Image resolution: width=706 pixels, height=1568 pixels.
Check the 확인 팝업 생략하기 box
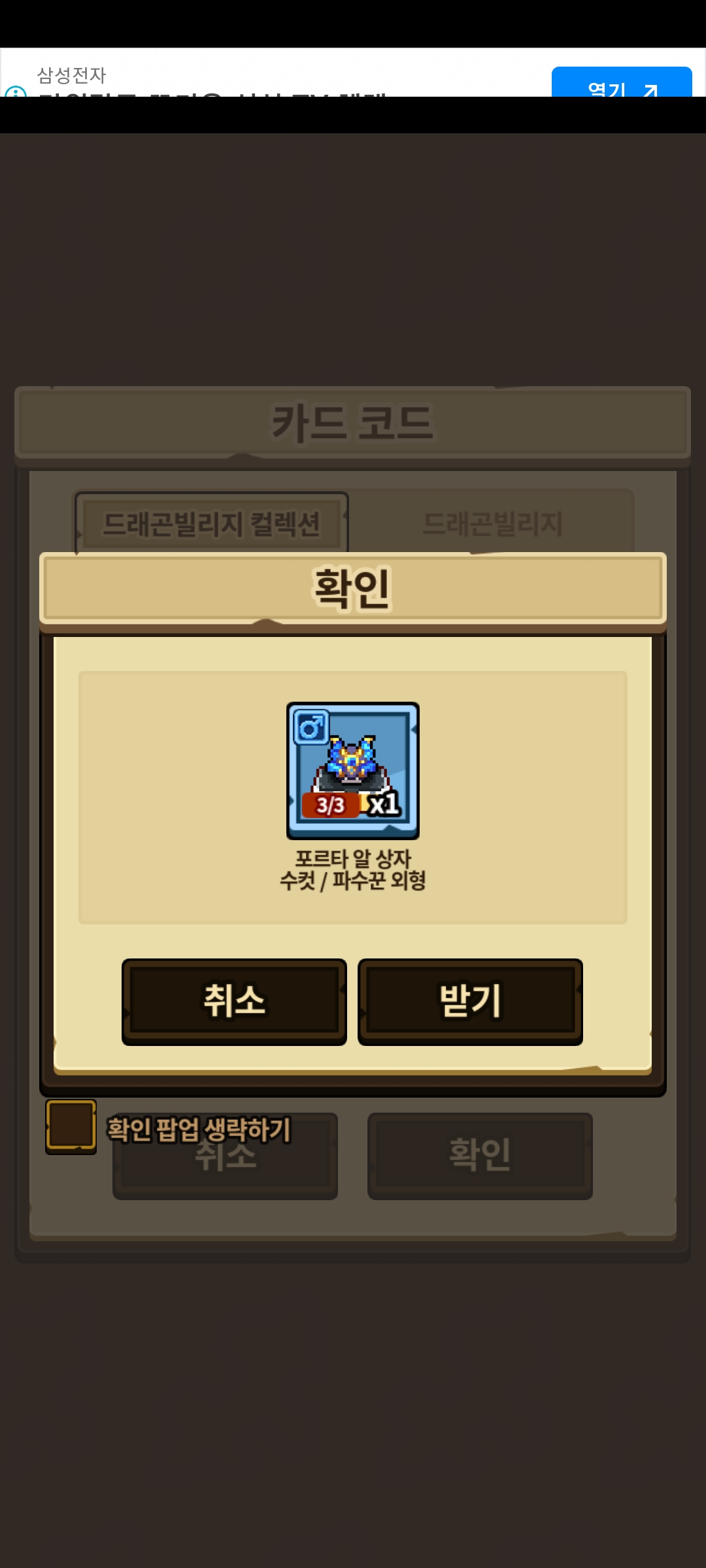tap(71, 1126)
